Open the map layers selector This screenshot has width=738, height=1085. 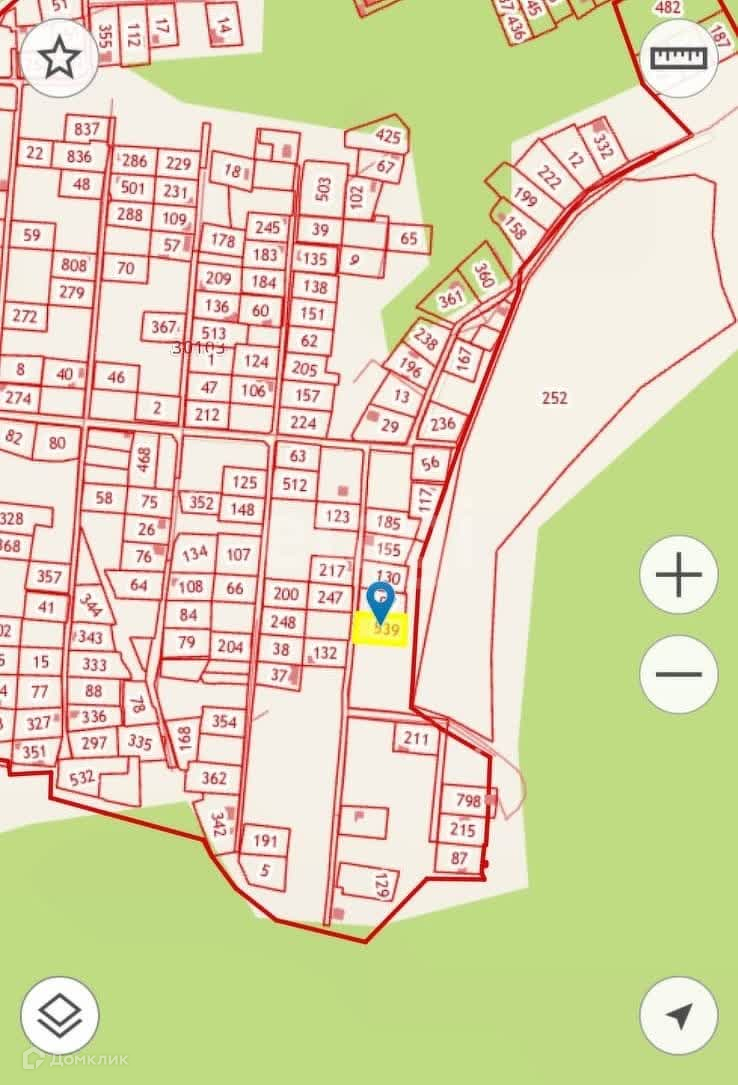[x=59, y=1016]
